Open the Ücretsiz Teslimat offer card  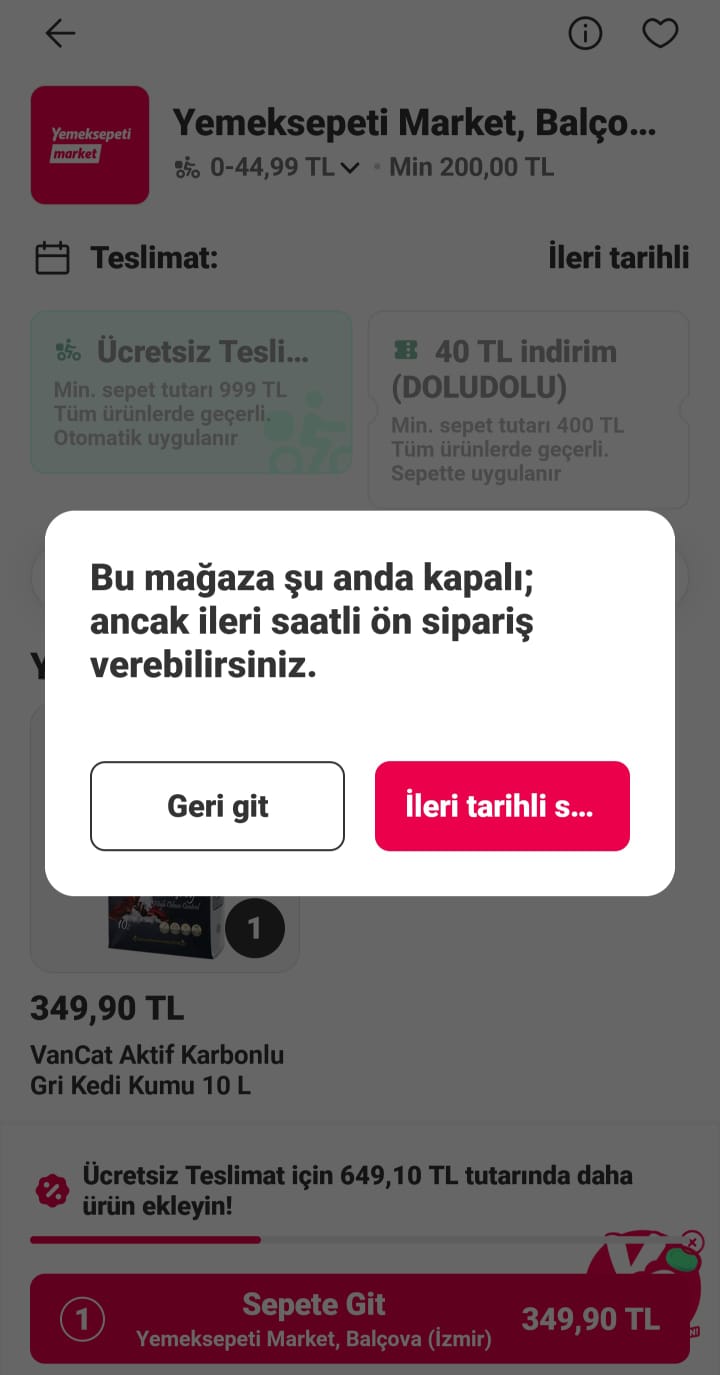tap(191, 392)
